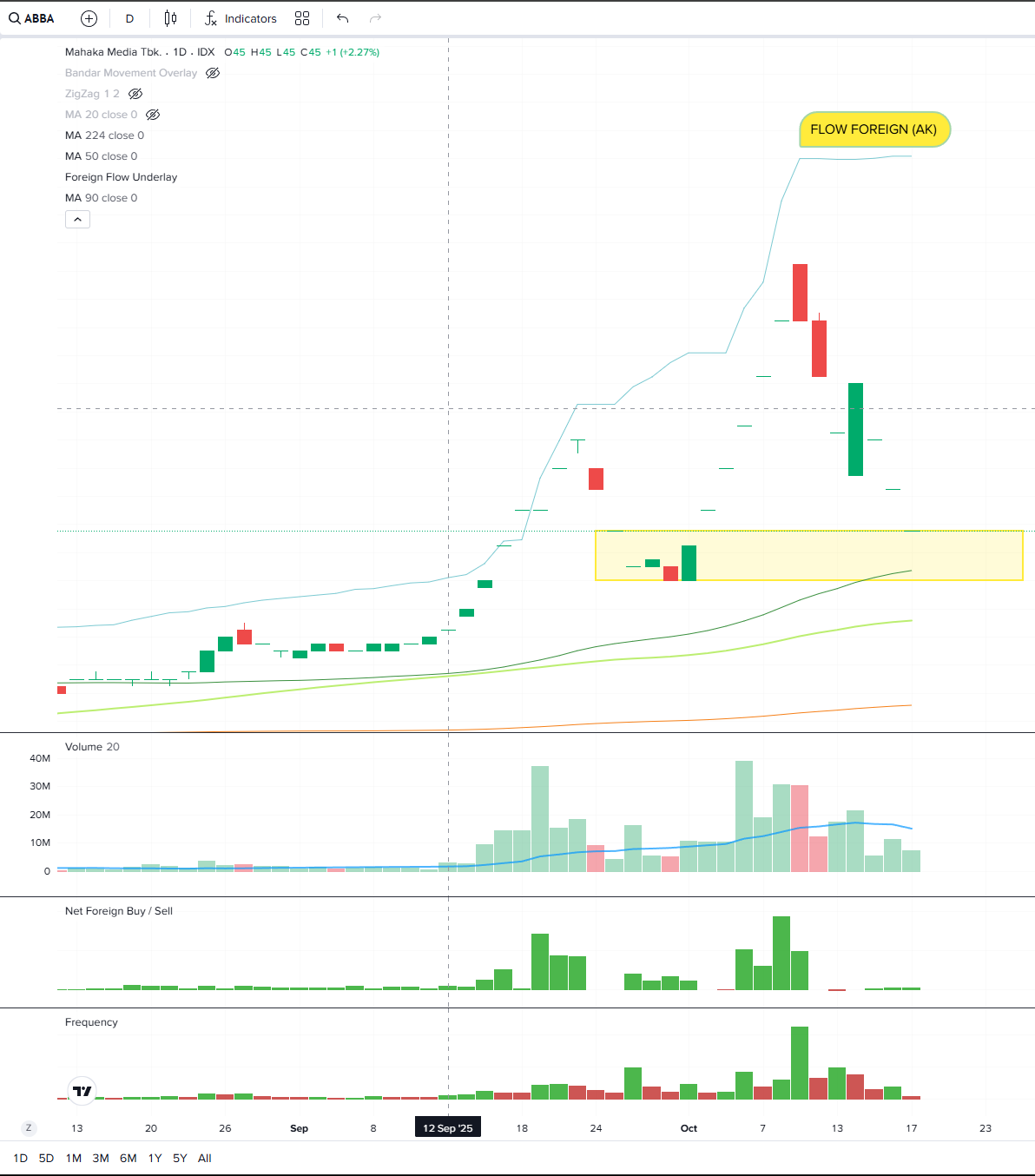Show the hidden ZigZag indicator
The height and width of the screenshot is (1176, 1035).
pos(135,94)
